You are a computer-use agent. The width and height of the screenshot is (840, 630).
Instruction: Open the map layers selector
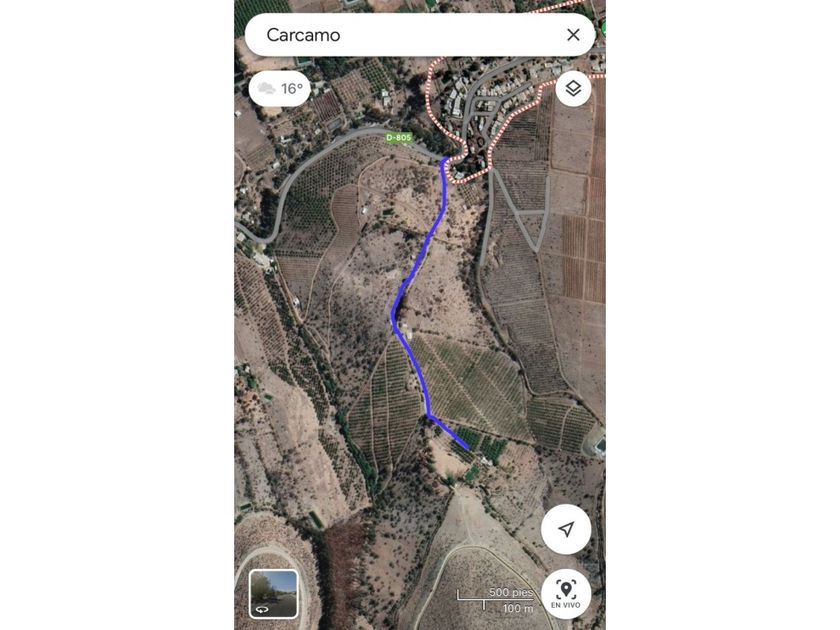point(573,88)
